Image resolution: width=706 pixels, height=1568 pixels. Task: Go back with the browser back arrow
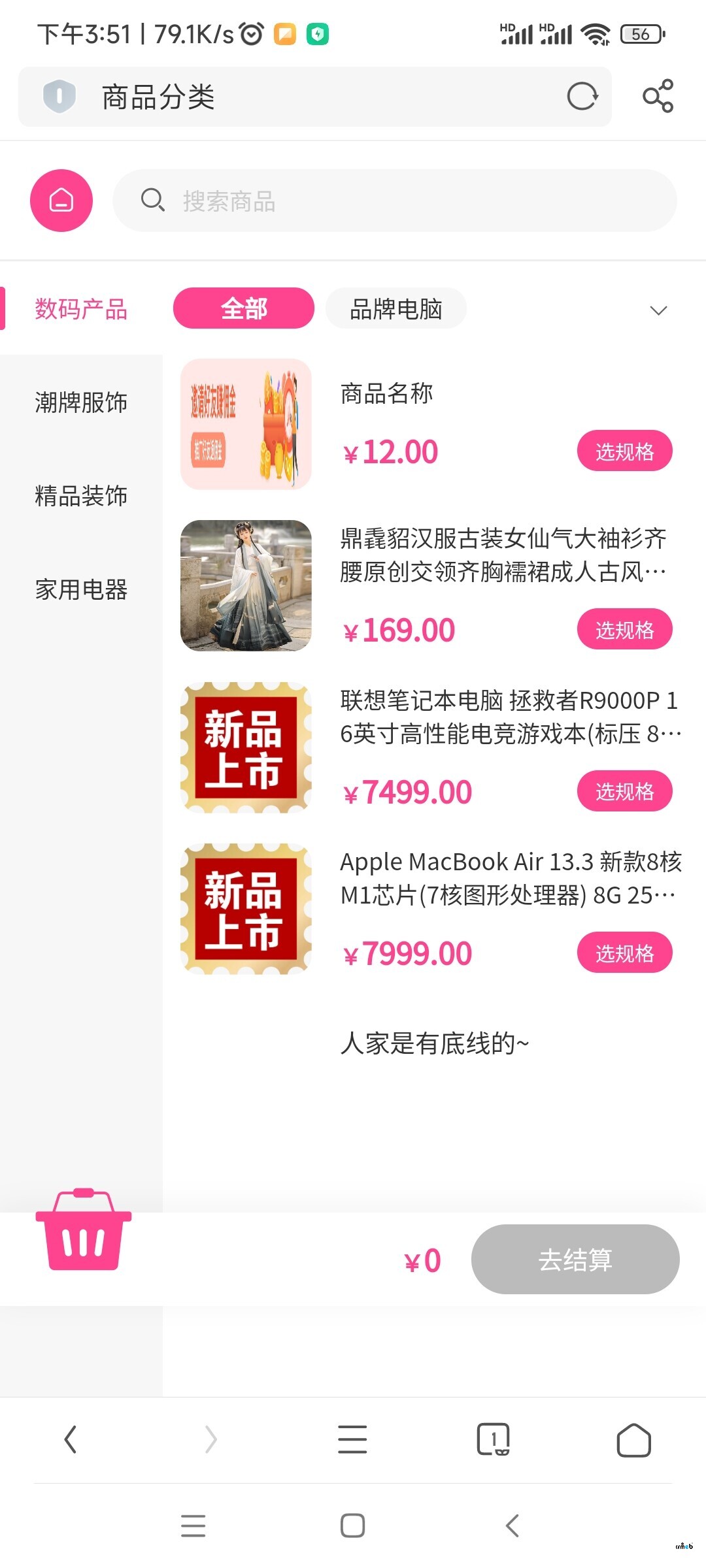(x=71, y=1439)
